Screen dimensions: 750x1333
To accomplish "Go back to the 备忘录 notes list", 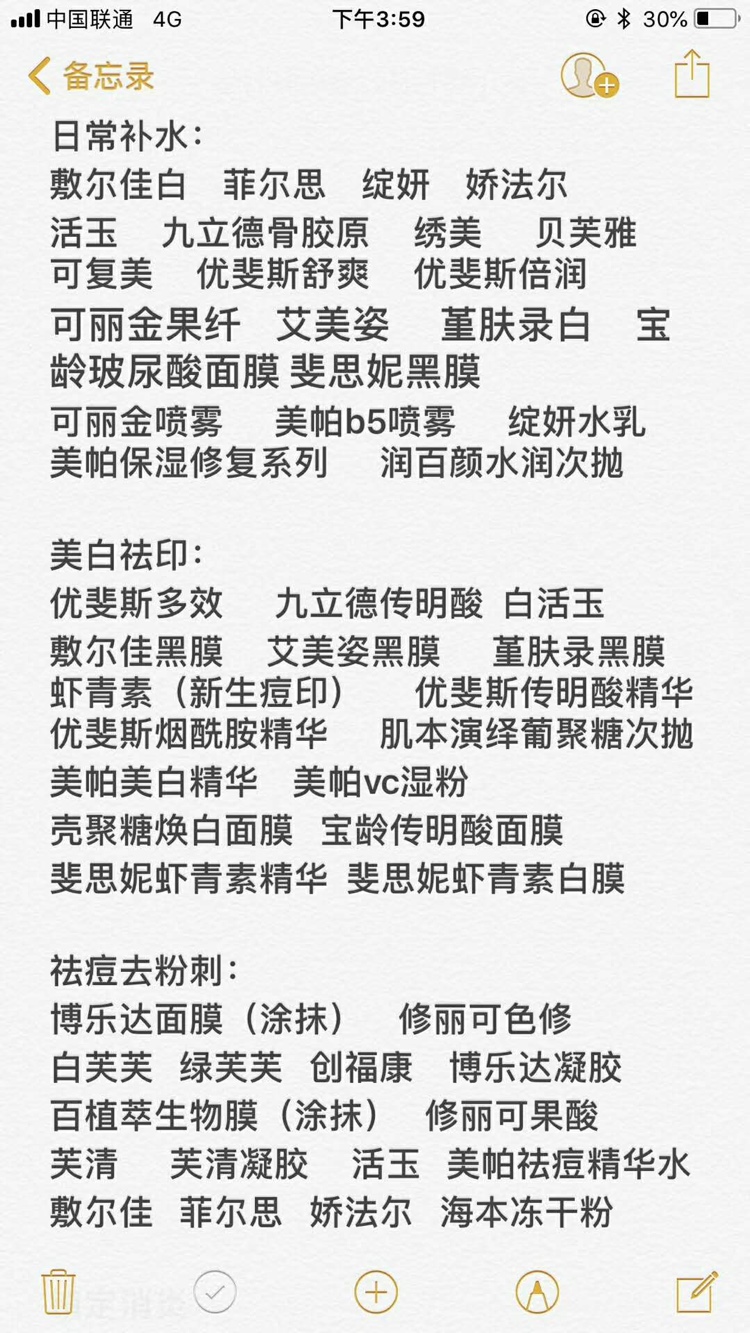I will (90, 76).
